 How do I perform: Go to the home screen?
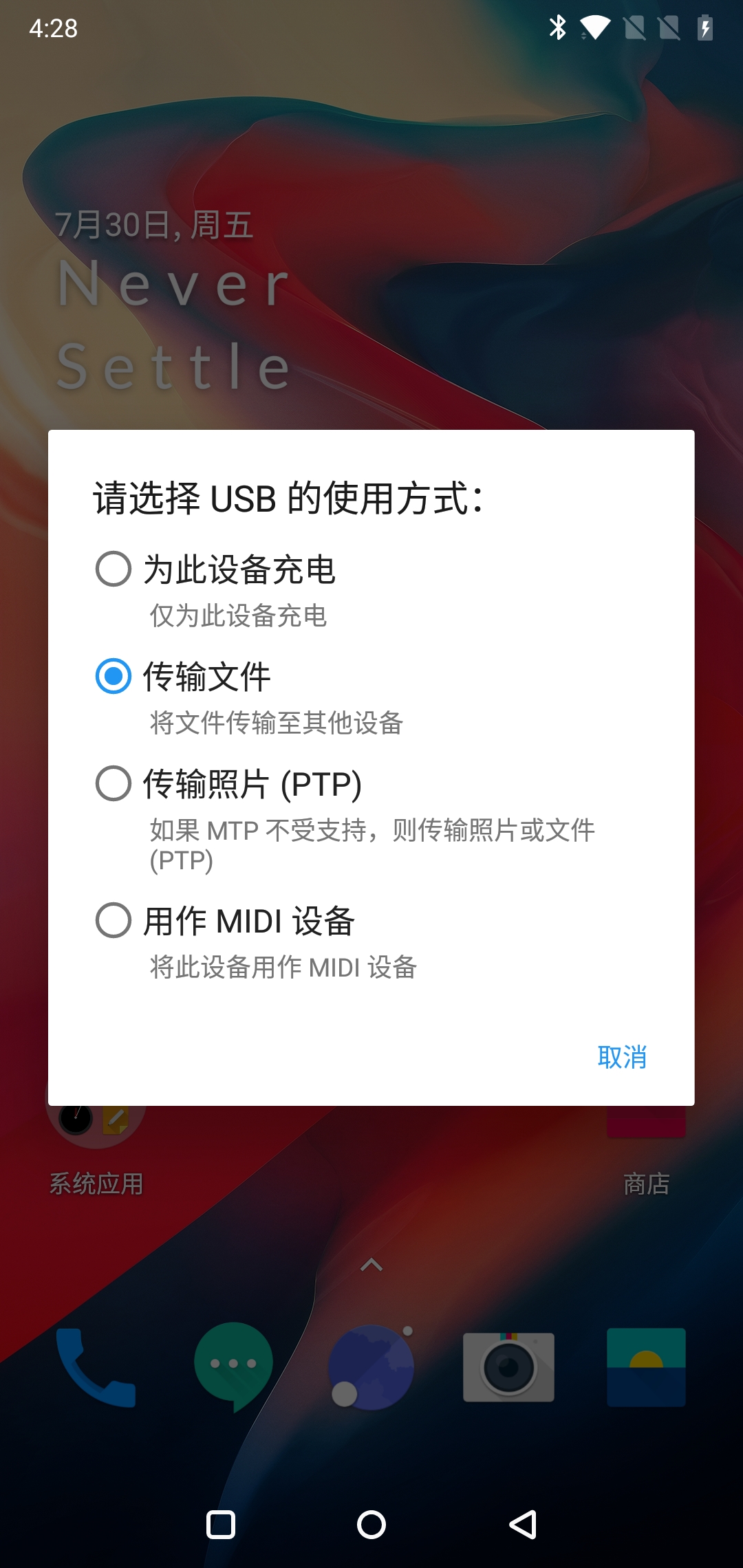[x=371, y=1525]
